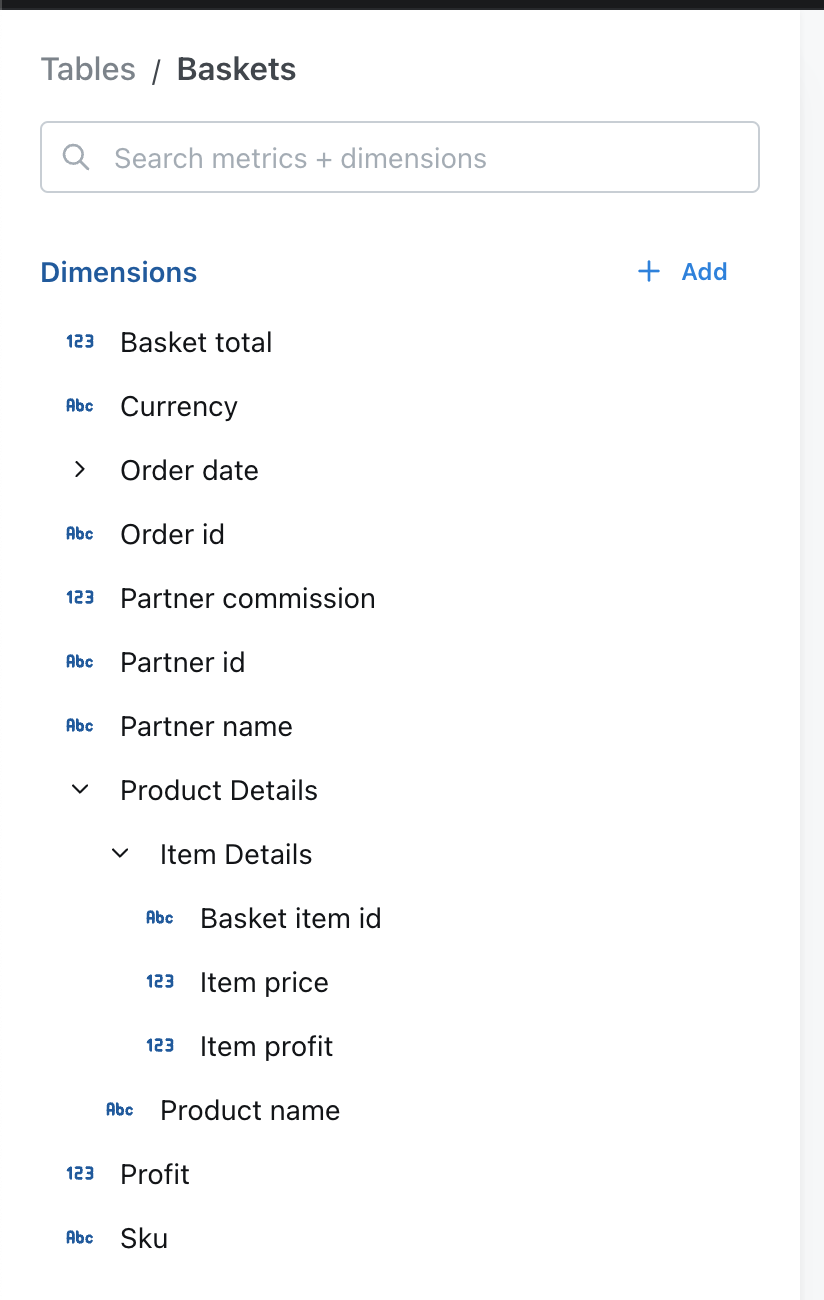Select the Basket item id dimension

click(290, 919)
